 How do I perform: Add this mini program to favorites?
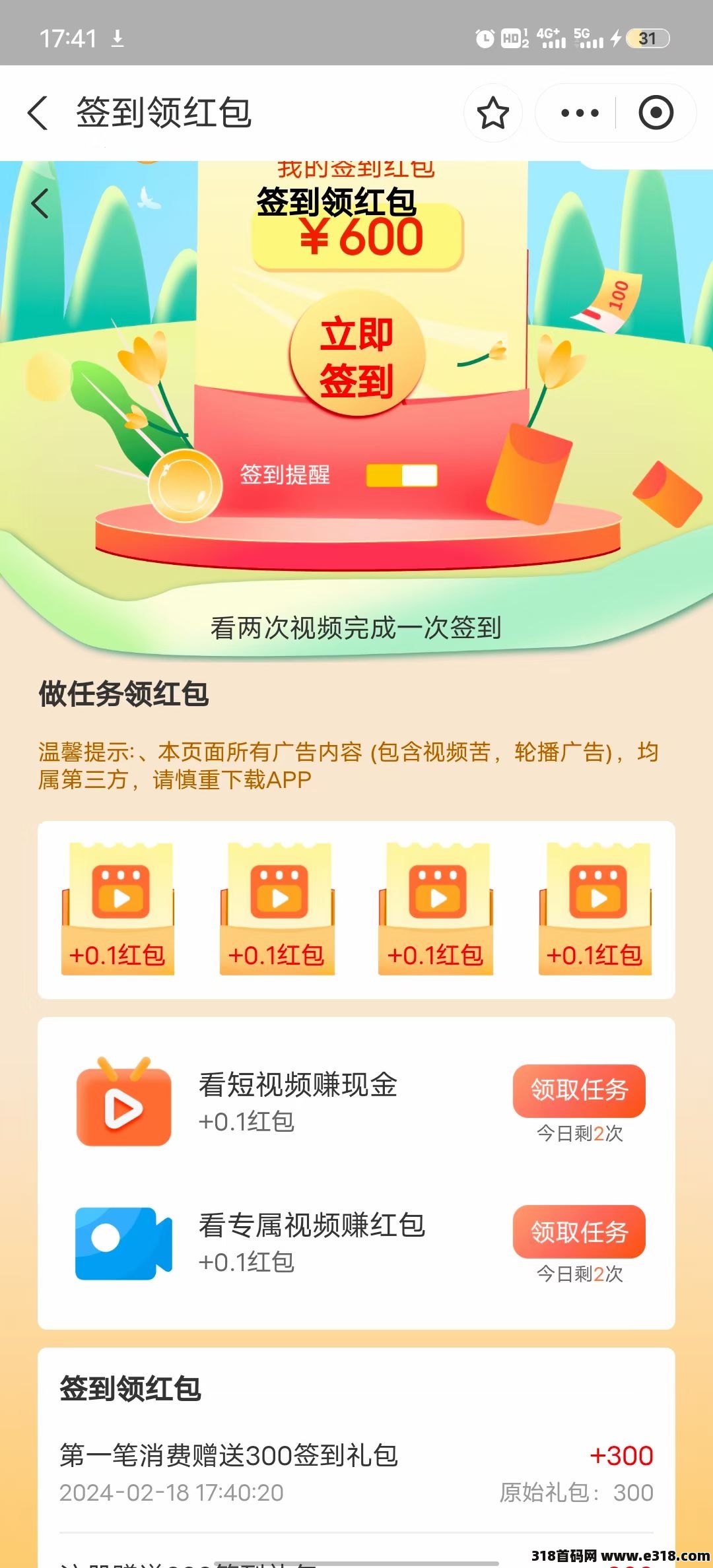point(492,113)
